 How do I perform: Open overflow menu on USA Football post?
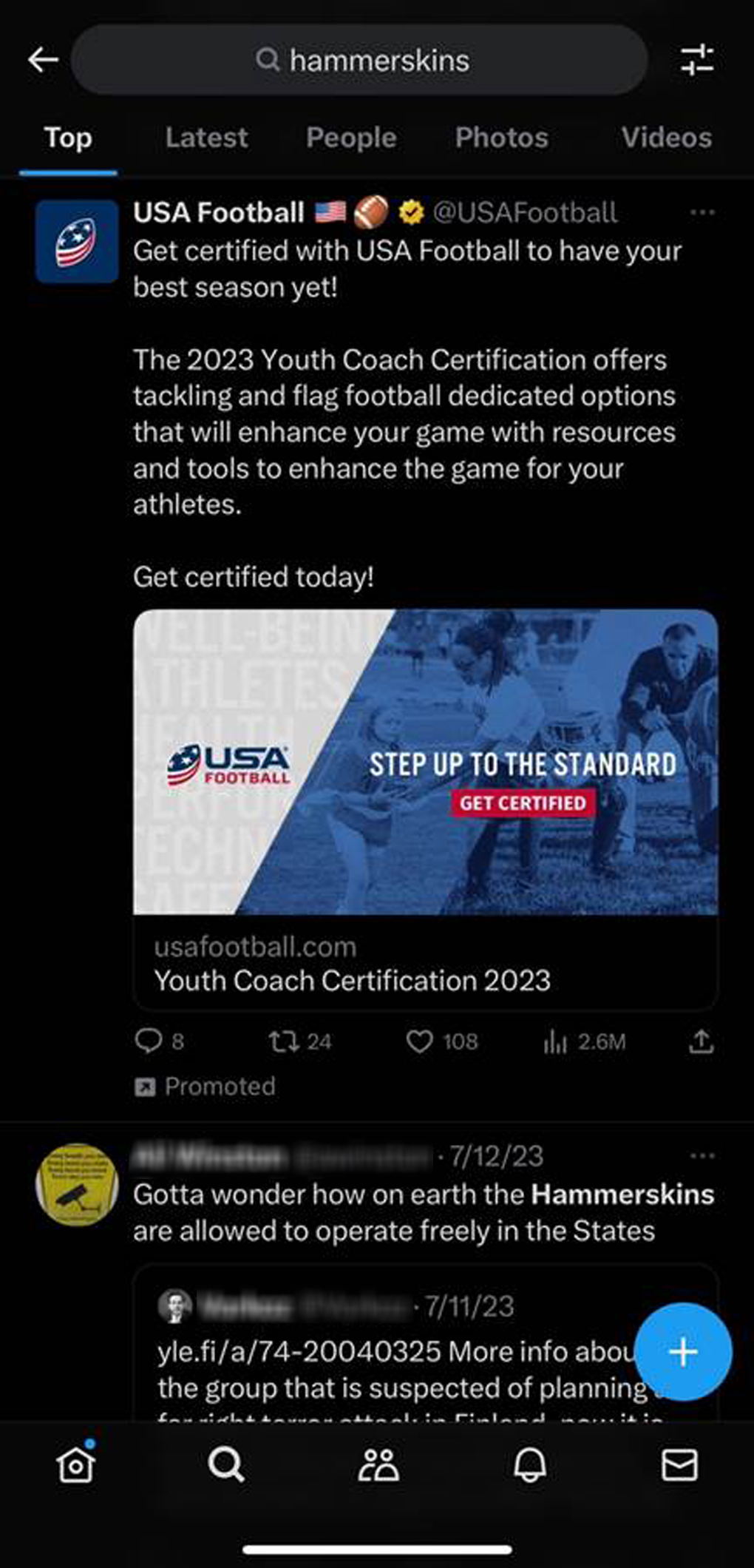(x=702, y=213)
